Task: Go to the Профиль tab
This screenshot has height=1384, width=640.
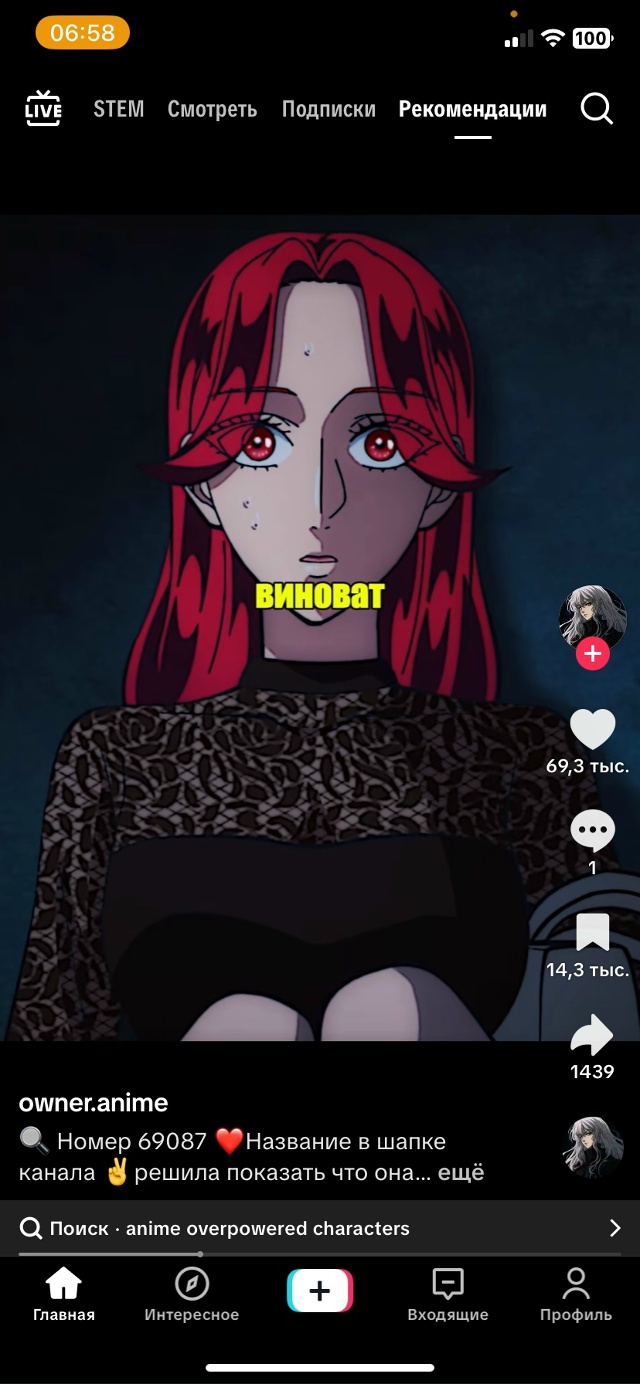Action: [x=575, y=1295]
